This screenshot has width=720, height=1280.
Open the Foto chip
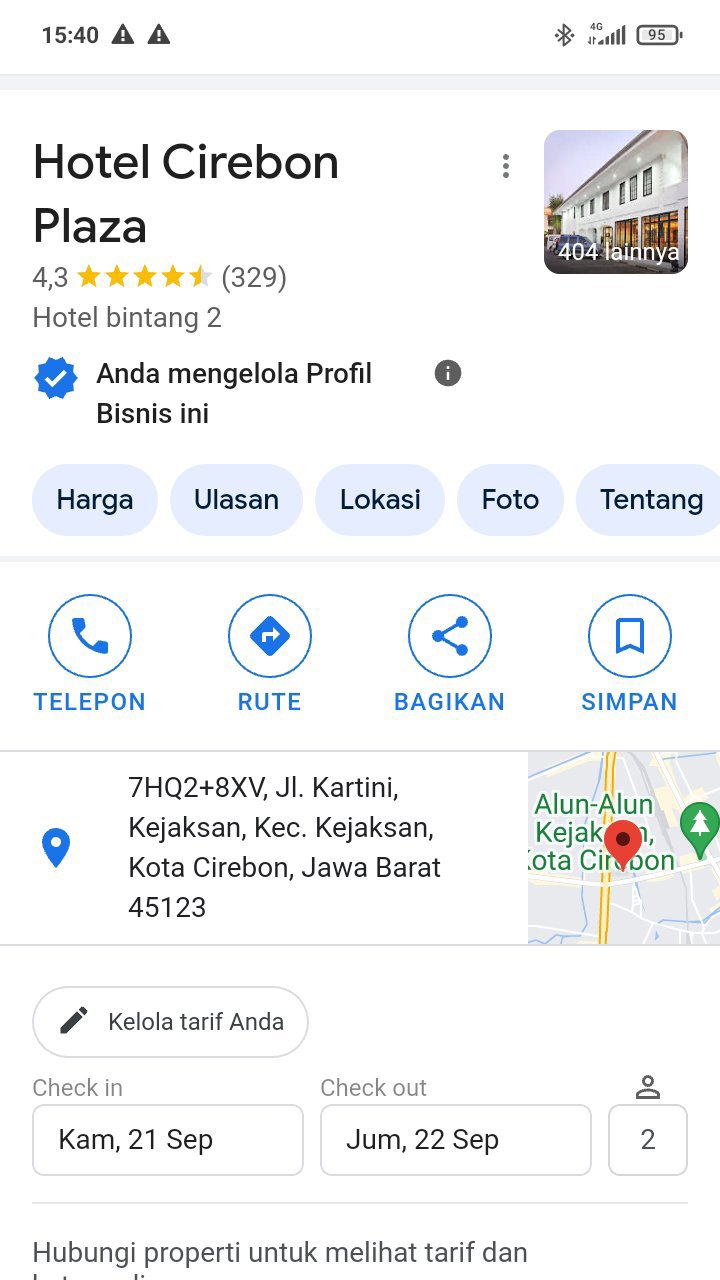510,500
